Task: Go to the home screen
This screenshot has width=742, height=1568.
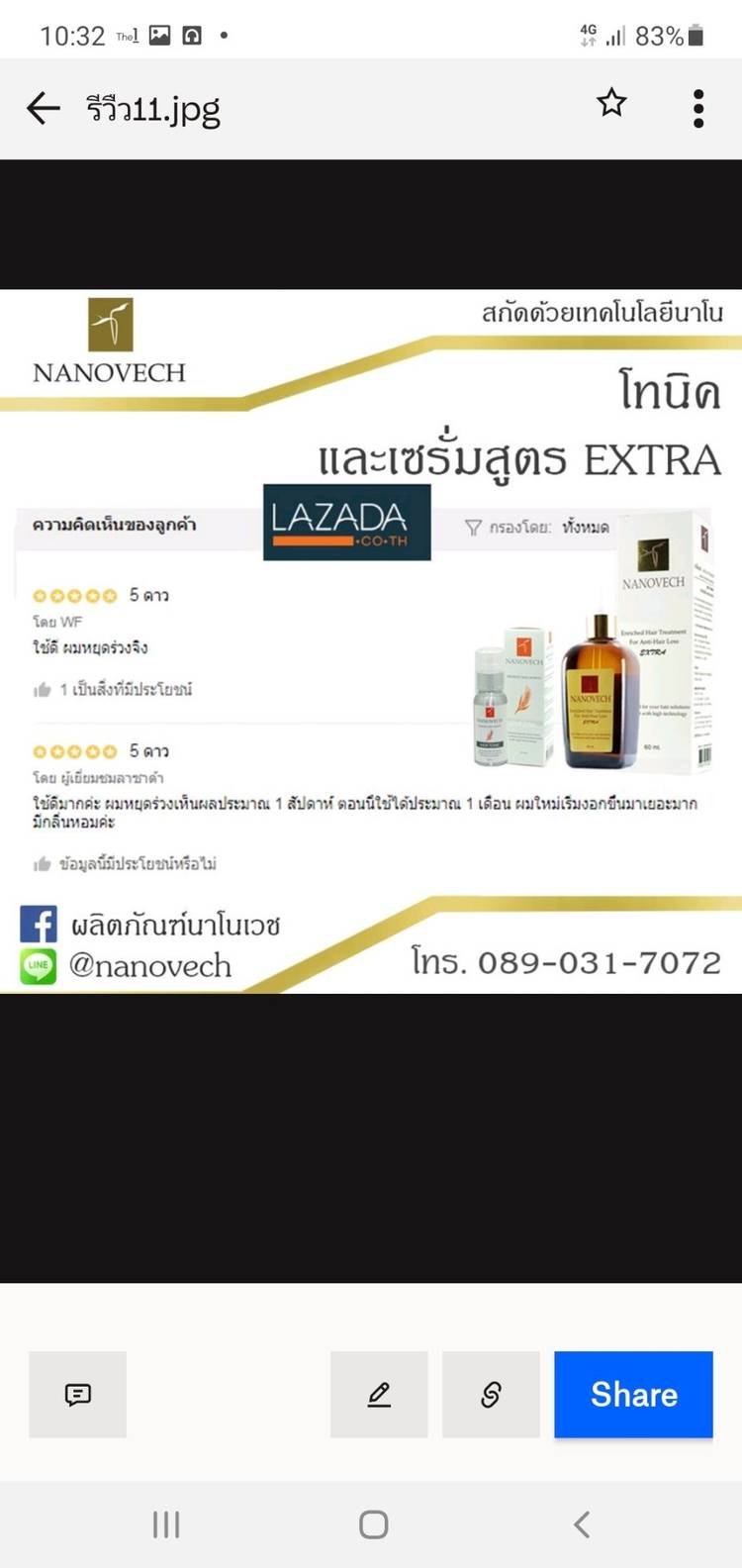Action: tap(373, 1524)
